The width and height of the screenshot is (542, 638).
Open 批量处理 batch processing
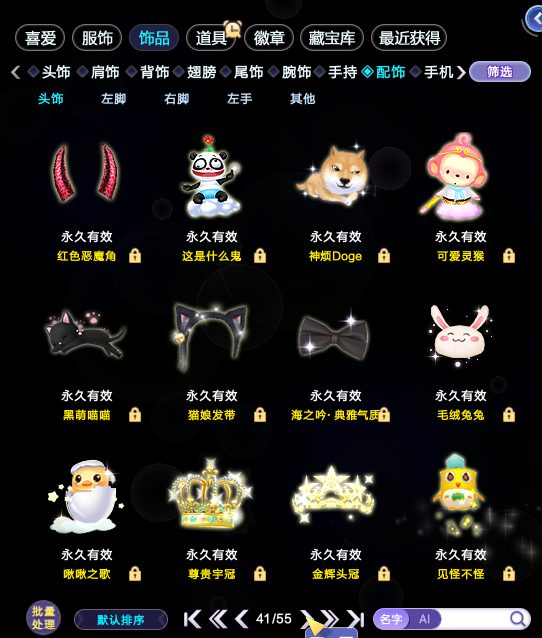[x=44, y=618]
